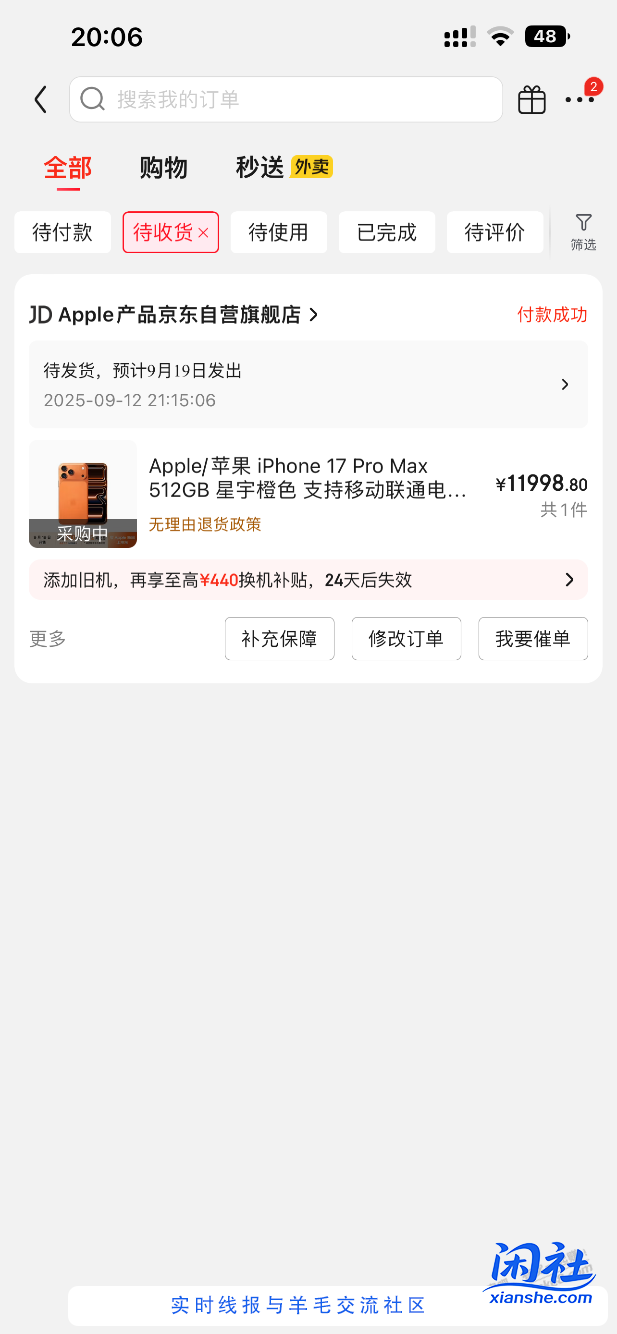617x1334 pixels.
Task: Open the 筛选 filter options
Action: pyautogui.click(x=583, y=232)
